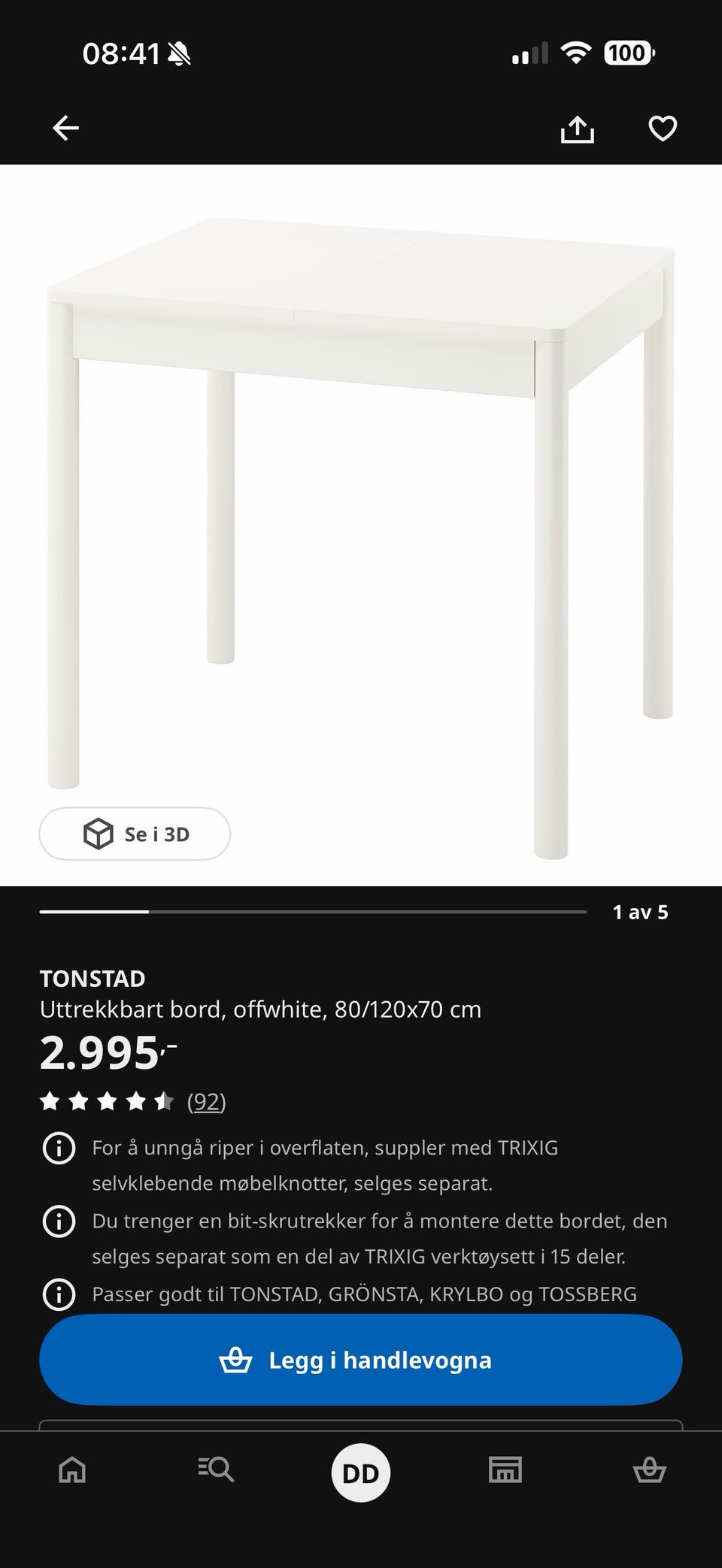The image size is (722, 1568).
Task: Tap Legg i handlevogna button
Action: pos(361,1360)
